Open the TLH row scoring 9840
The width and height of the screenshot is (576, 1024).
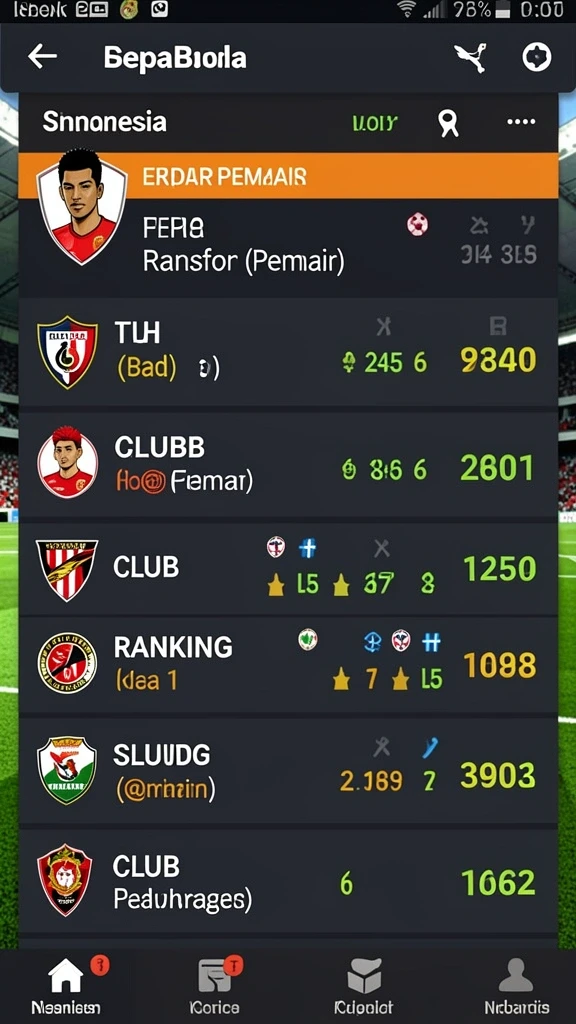coord(288,353)
